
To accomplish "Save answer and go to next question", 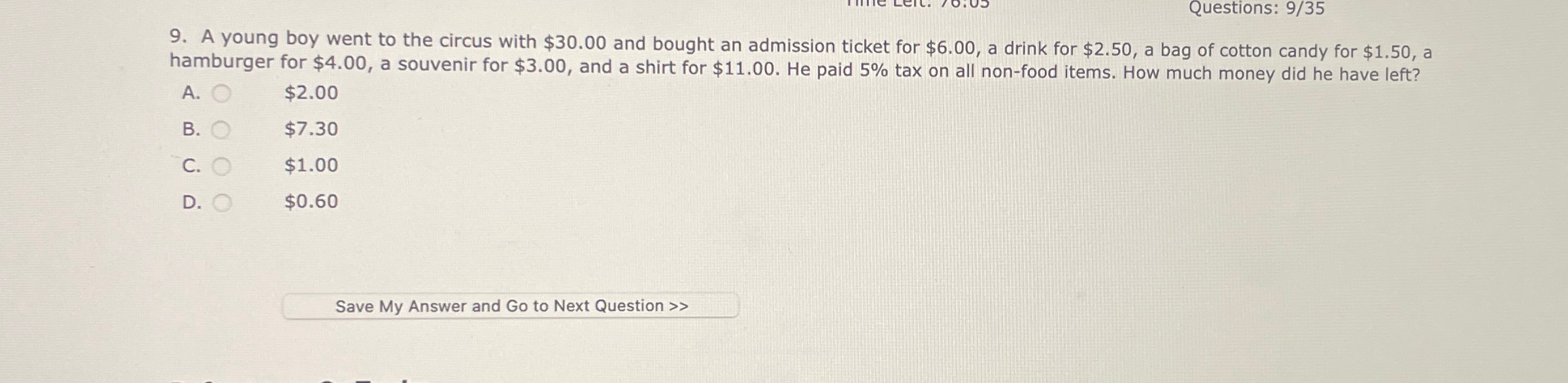I will [511, 306].
